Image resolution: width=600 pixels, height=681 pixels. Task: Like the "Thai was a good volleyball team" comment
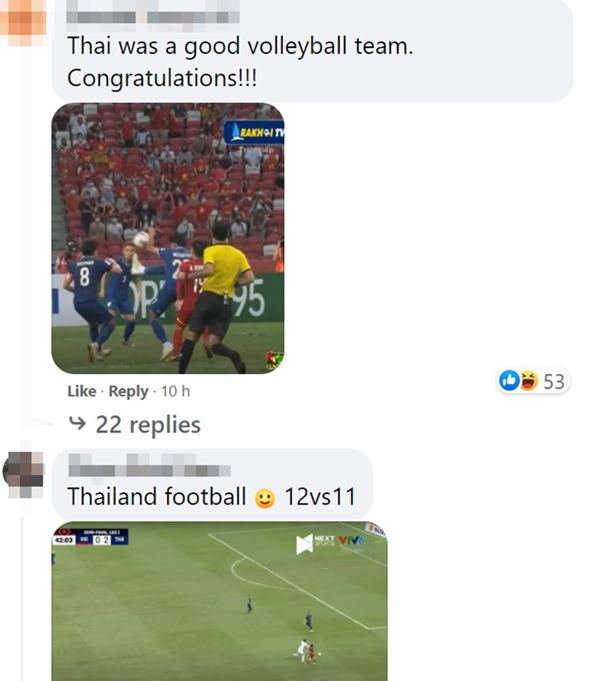point(81,391)
